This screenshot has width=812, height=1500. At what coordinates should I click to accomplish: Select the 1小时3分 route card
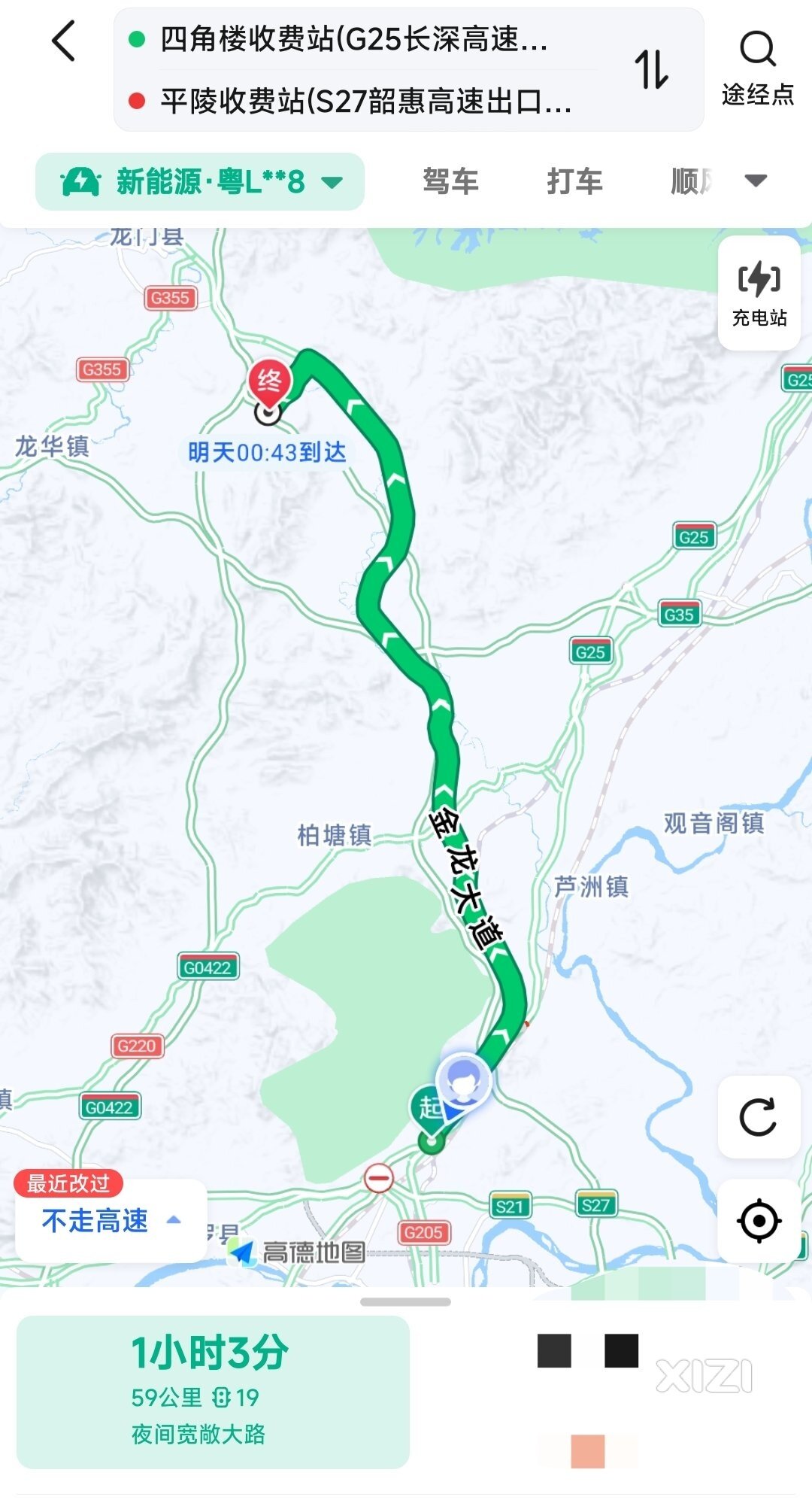pyautogui.click(x=213, y=1392)
